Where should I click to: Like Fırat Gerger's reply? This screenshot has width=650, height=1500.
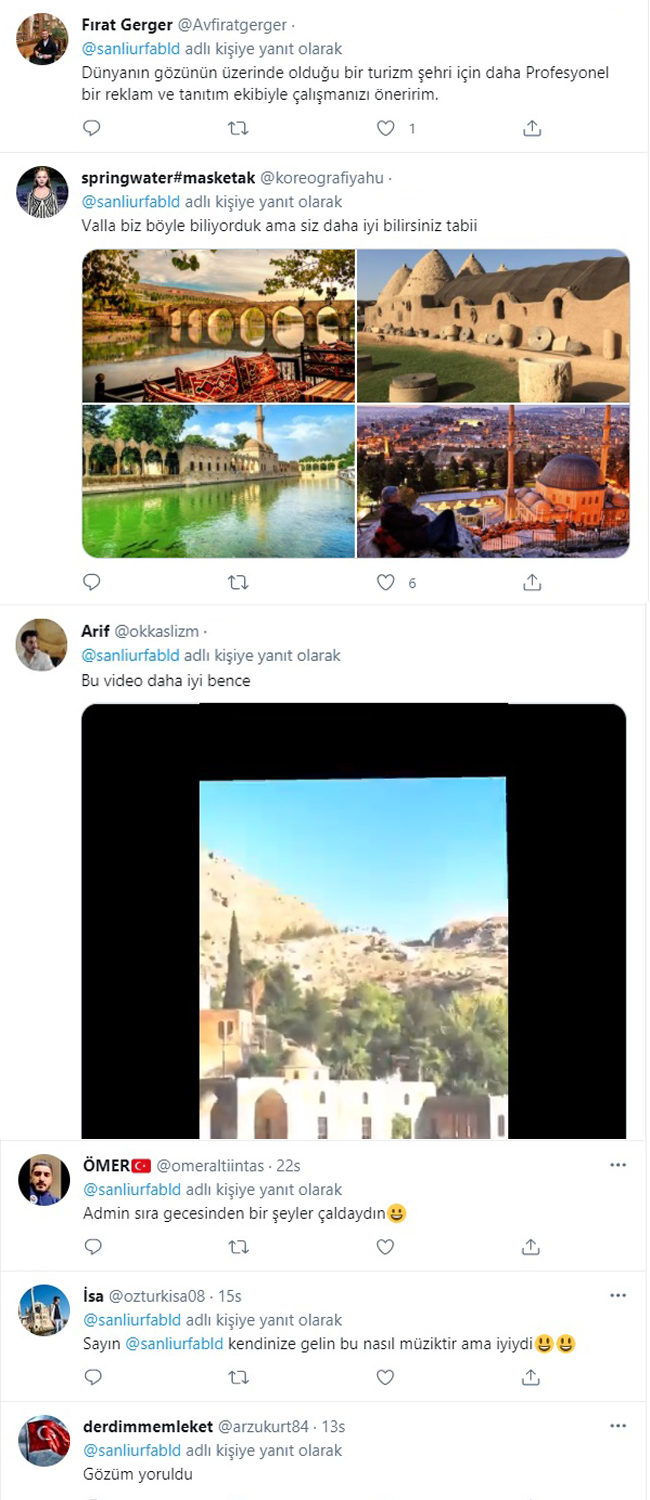(x=386, y=128)
